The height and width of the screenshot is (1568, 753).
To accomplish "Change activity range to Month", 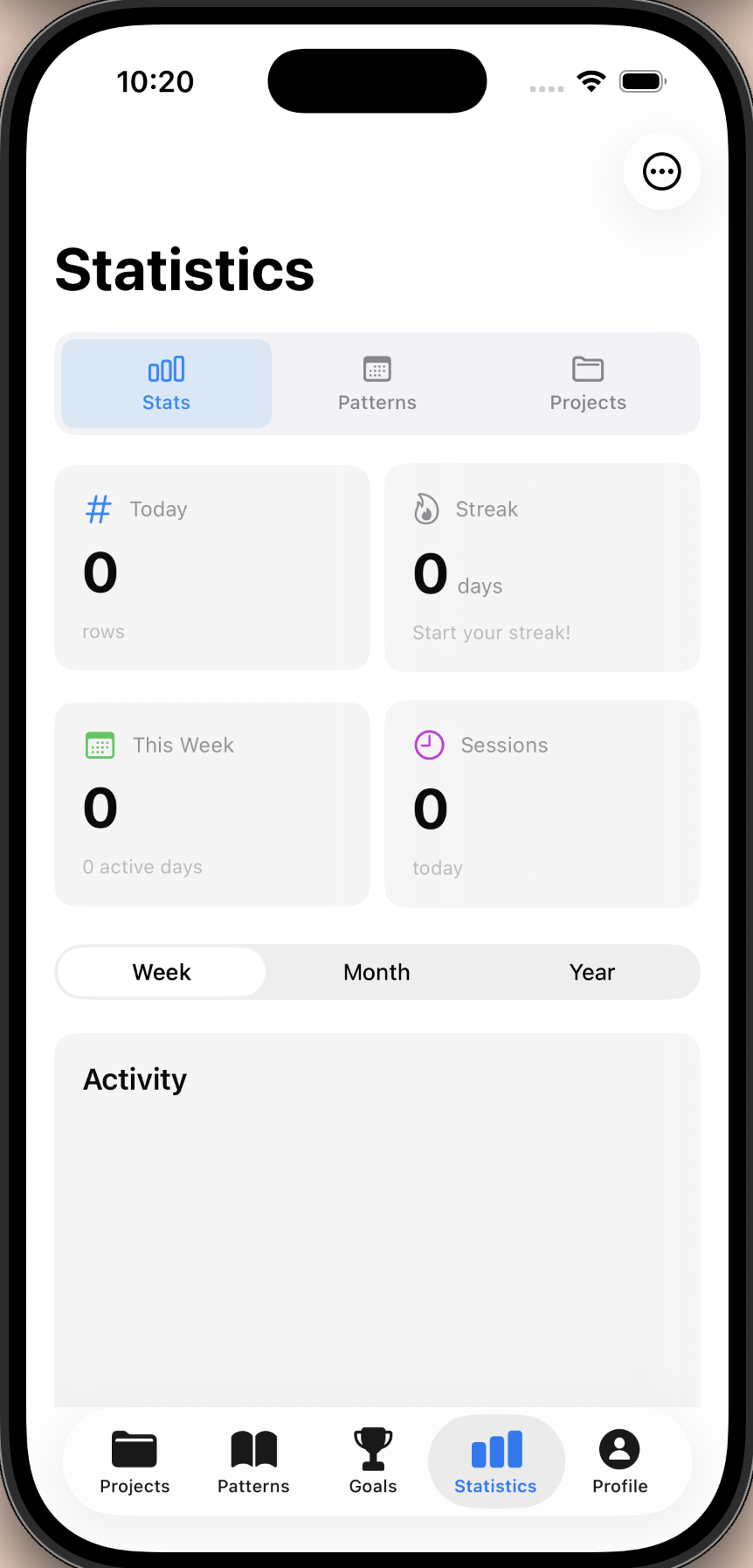I will click(x=376, y=972).
